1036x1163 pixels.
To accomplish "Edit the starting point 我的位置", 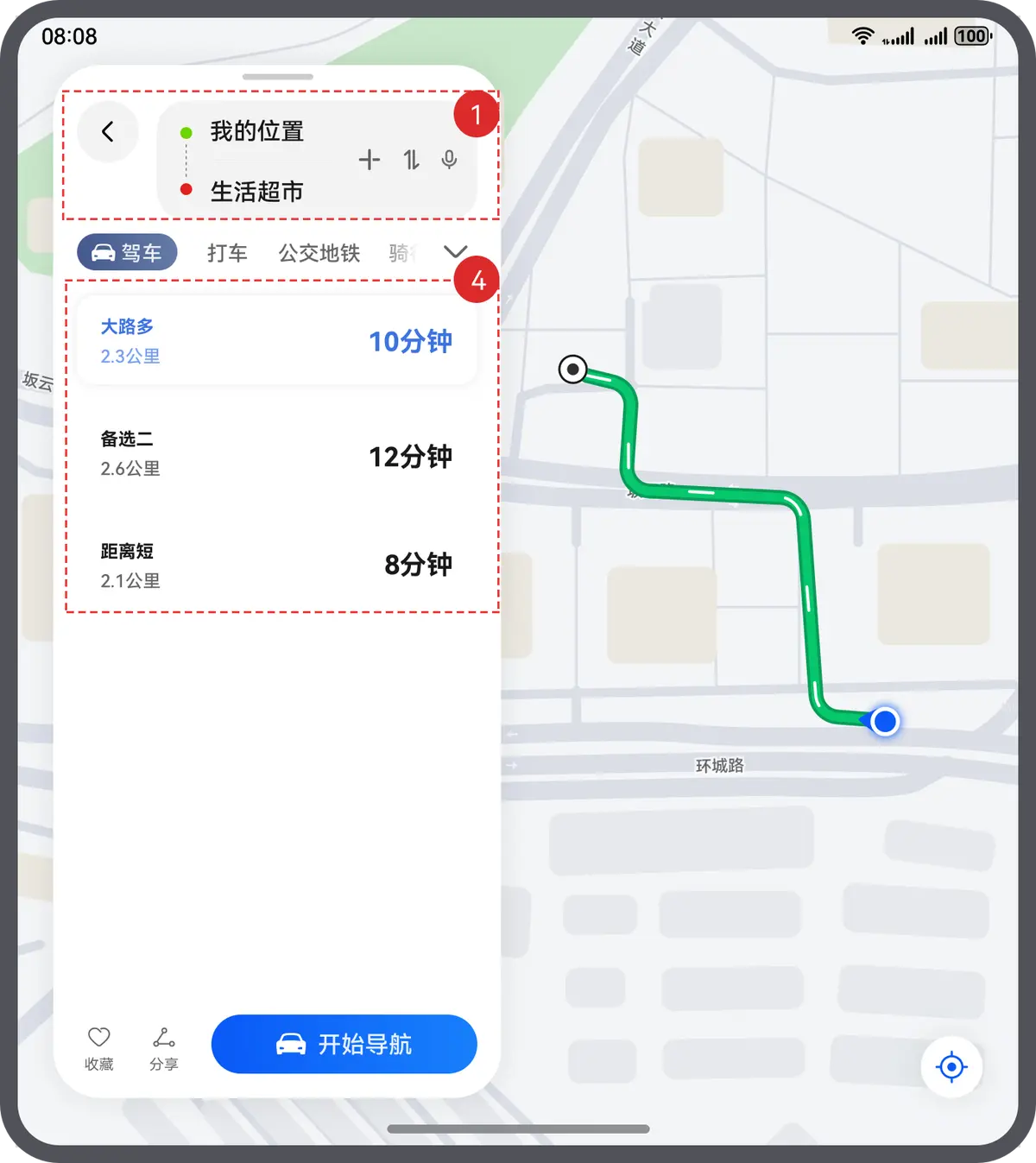I will (256, 131).
